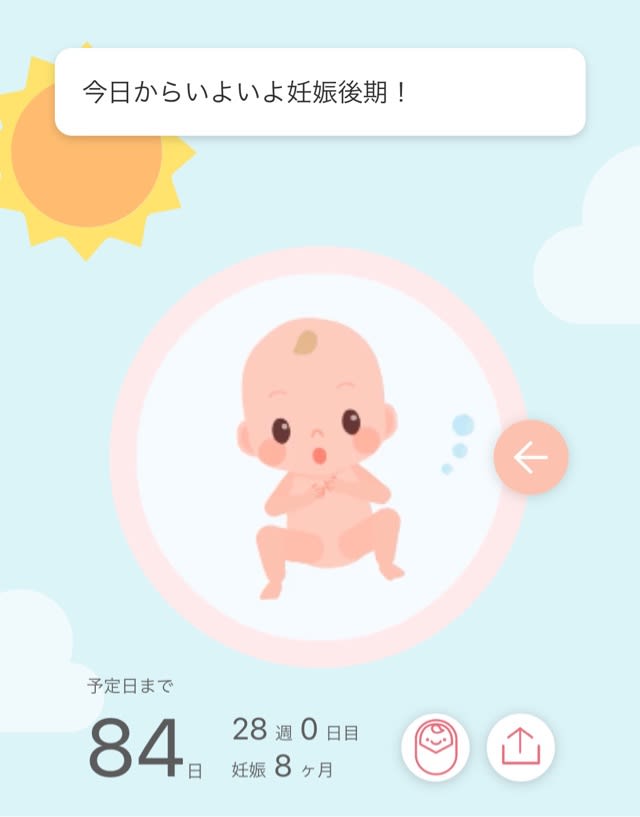This screenshot has height=817, width=640.
Task: Tap the 妊娠後期 message bubble
Action: [319, 92]
